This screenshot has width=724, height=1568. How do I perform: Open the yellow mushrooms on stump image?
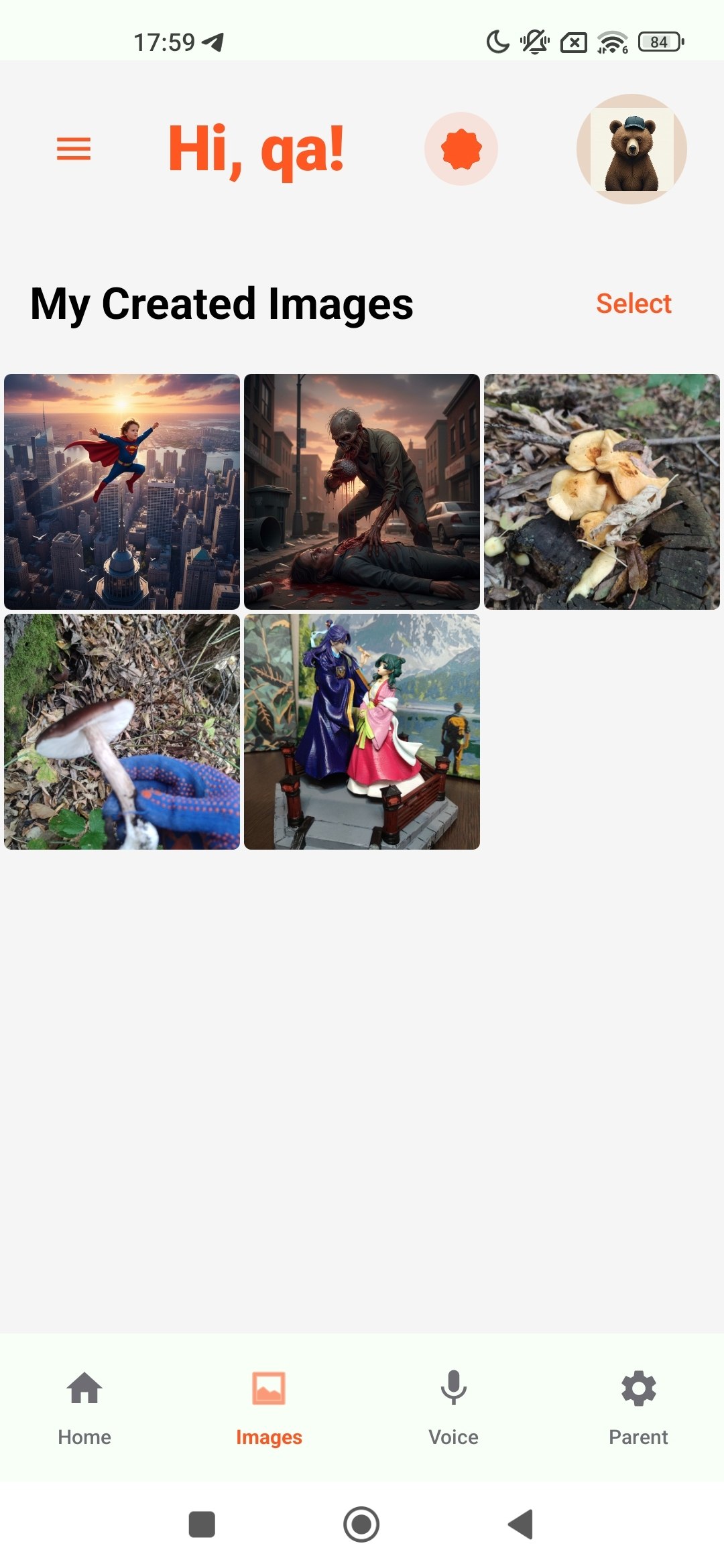602,492
